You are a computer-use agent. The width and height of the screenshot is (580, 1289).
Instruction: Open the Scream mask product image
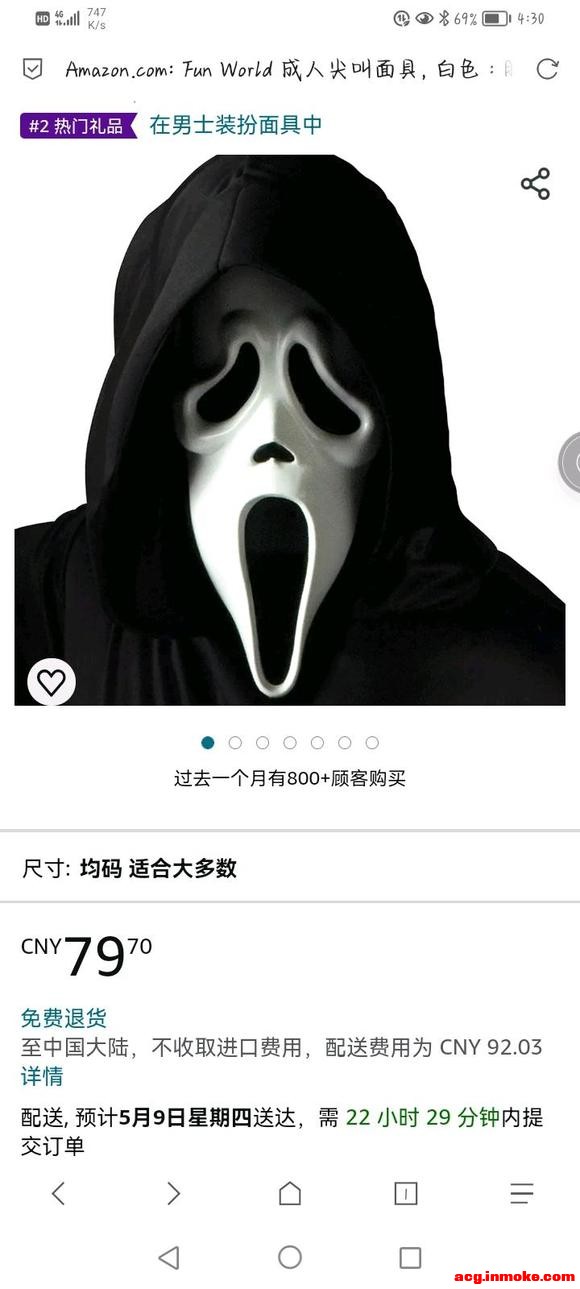290,430
